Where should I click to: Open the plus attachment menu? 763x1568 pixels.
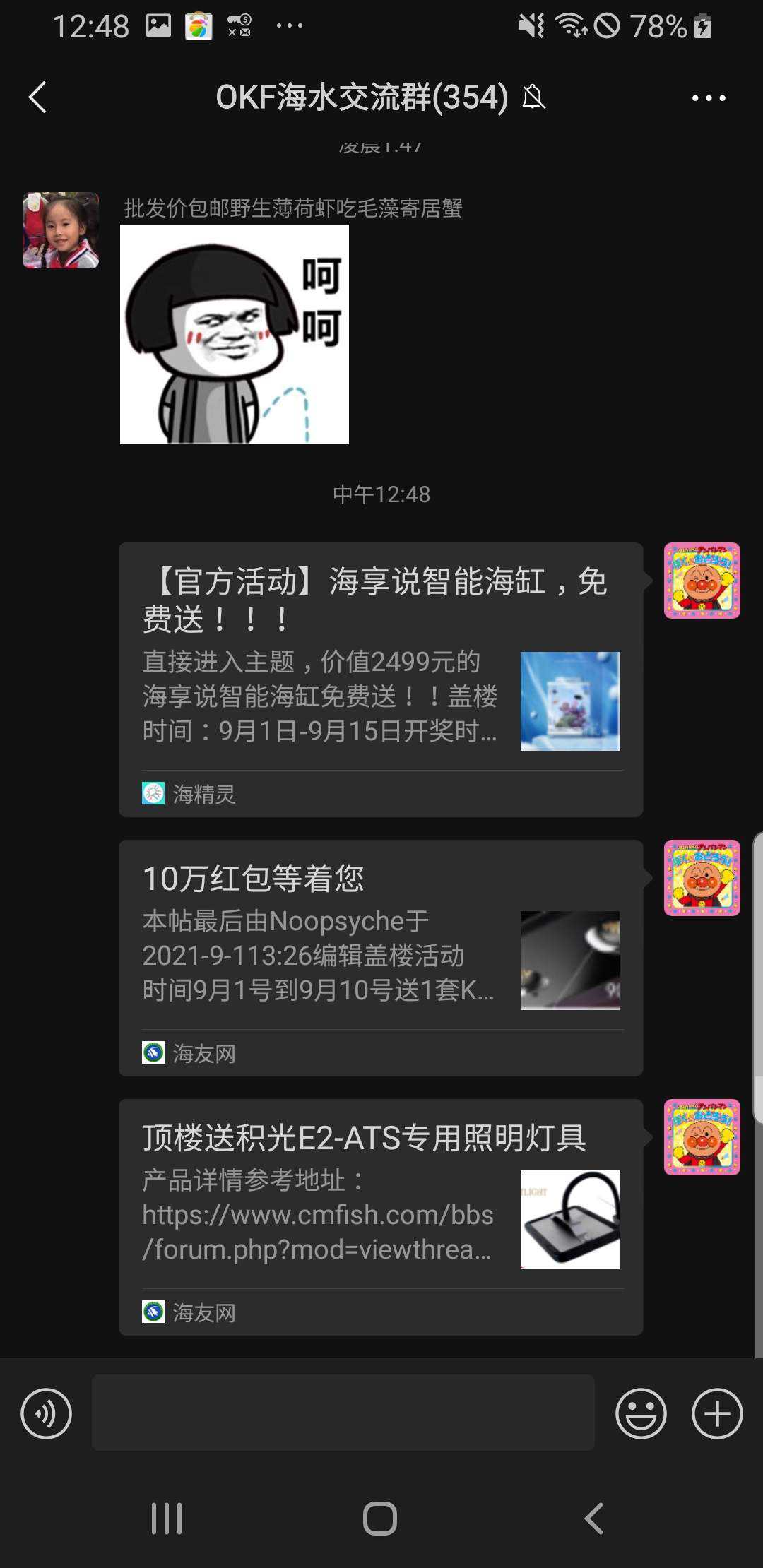717,1413
